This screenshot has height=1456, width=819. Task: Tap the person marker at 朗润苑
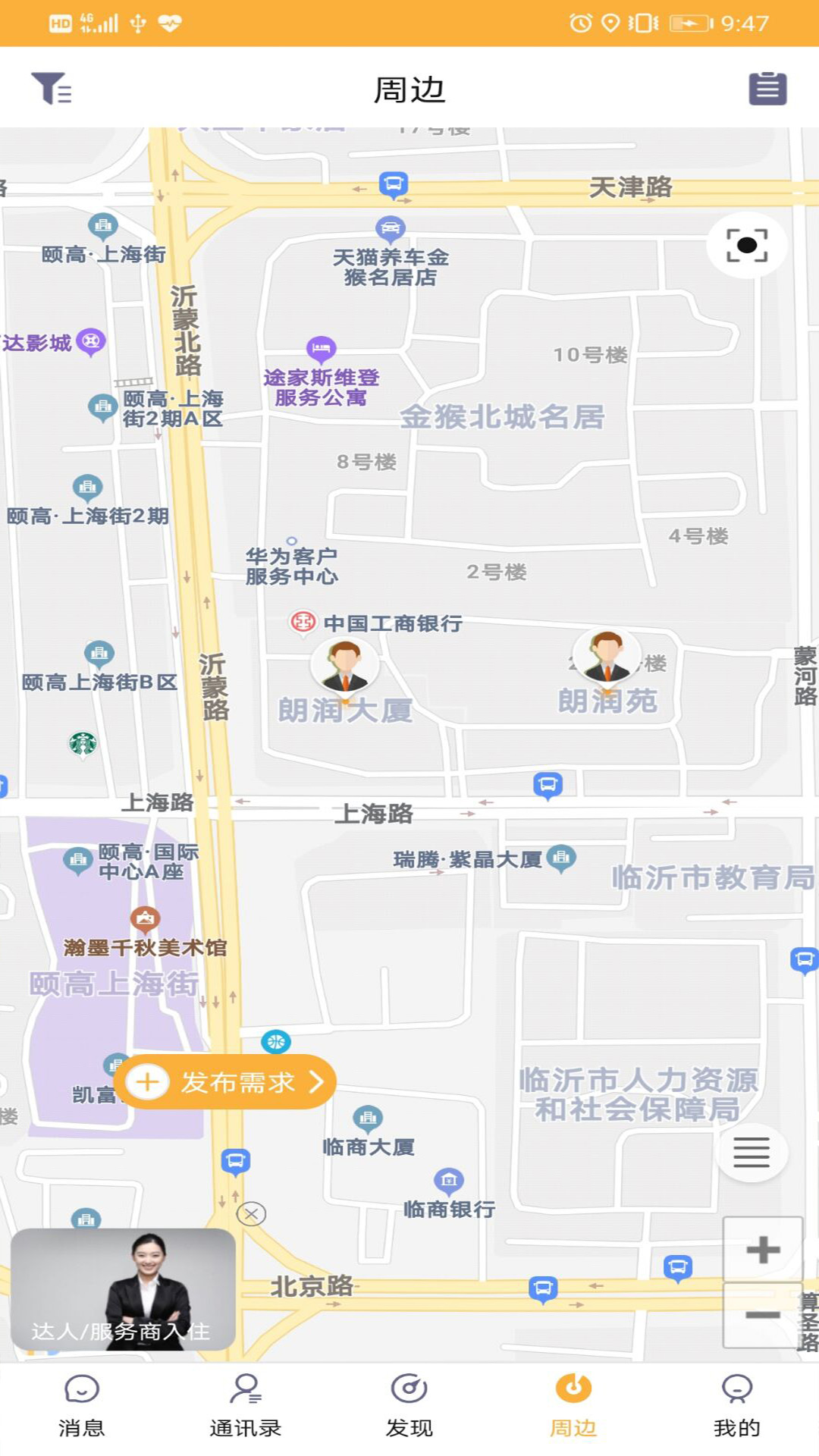(x=607, y=656)
